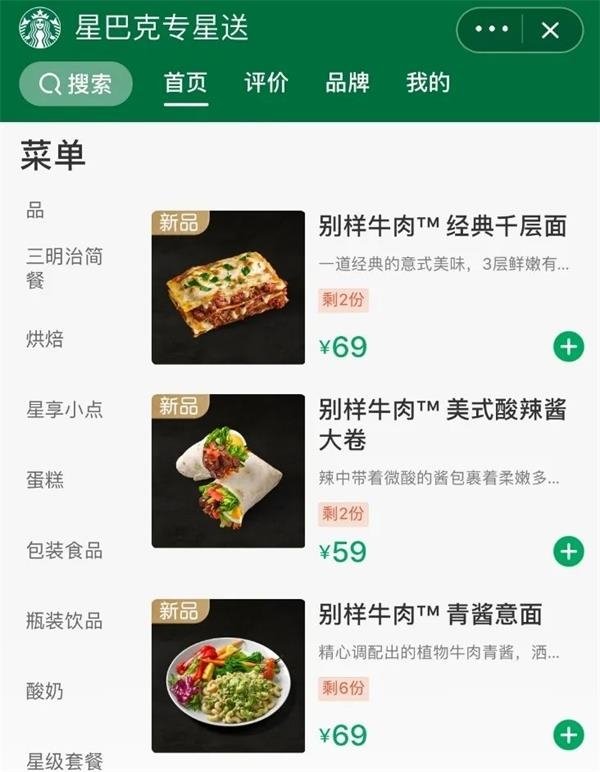Switch to the 品牌 tab
Image resolution: width=600 pixels, height=772 pixels.
(347, 83)
